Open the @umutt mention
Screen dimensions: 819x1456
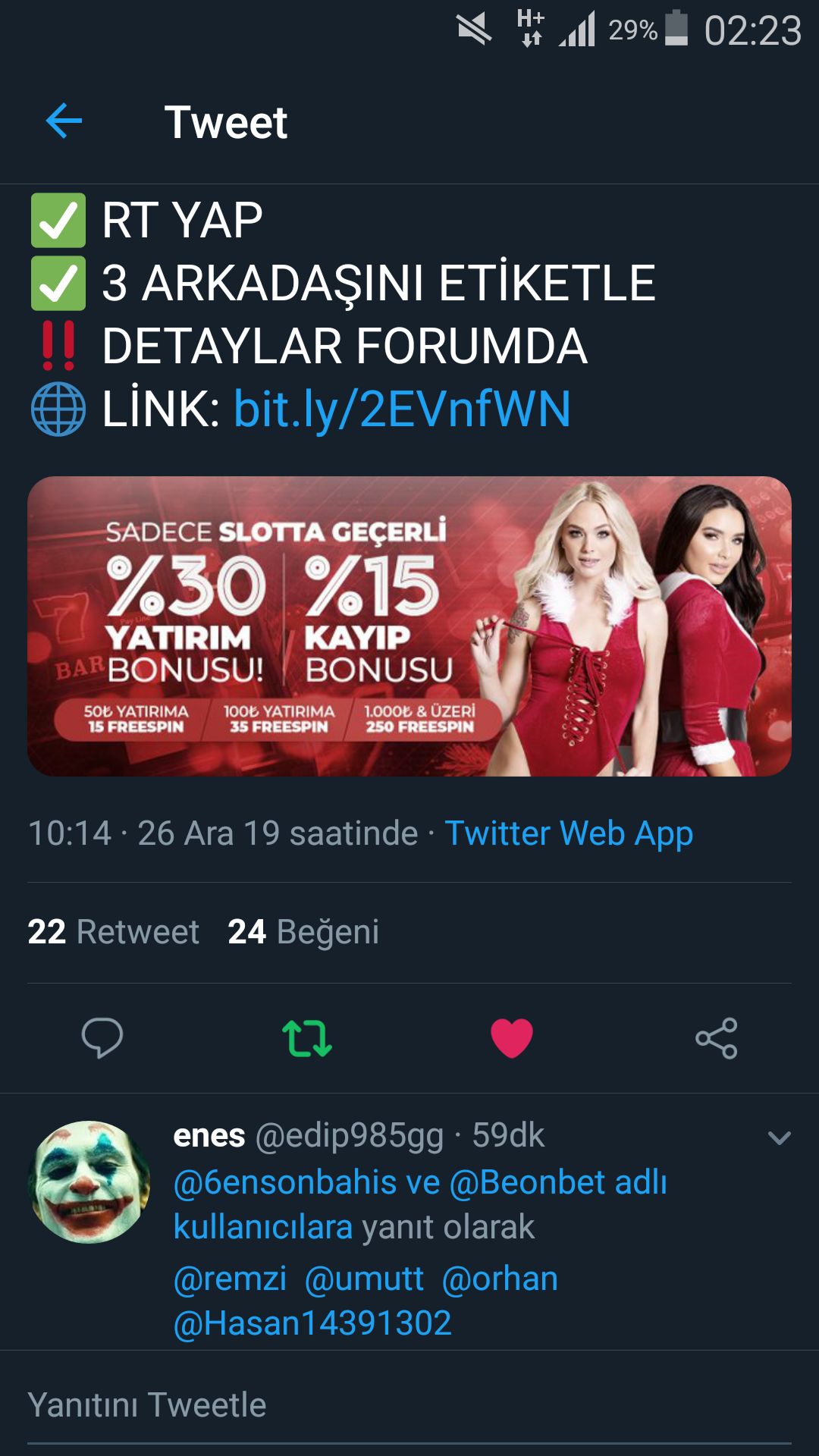(364, 1279)
